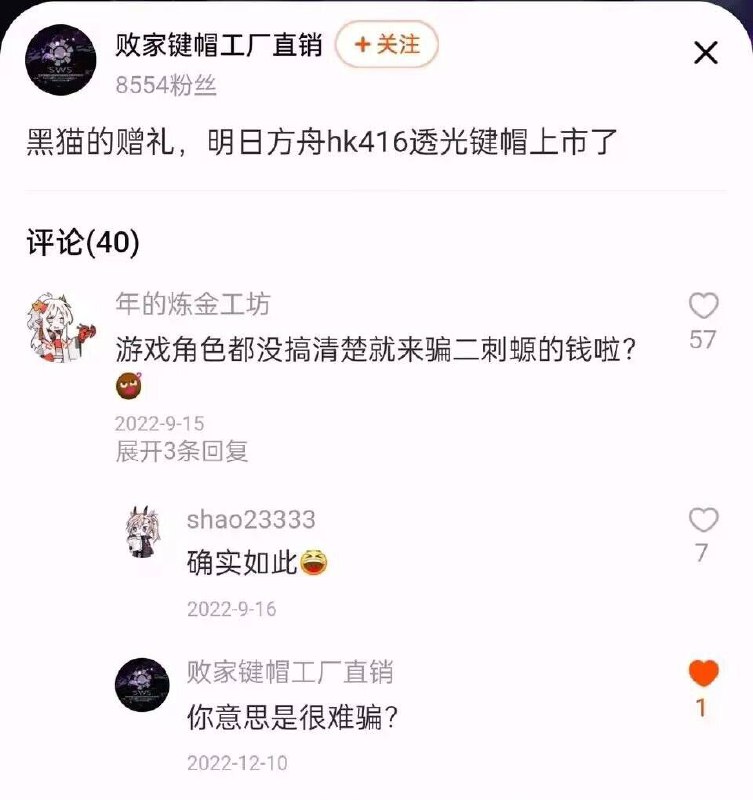Screen dimensions: 753x800
Task: Follow 败家键帽工厂直销 with the 关注 button
Action: tap(387, 44)
